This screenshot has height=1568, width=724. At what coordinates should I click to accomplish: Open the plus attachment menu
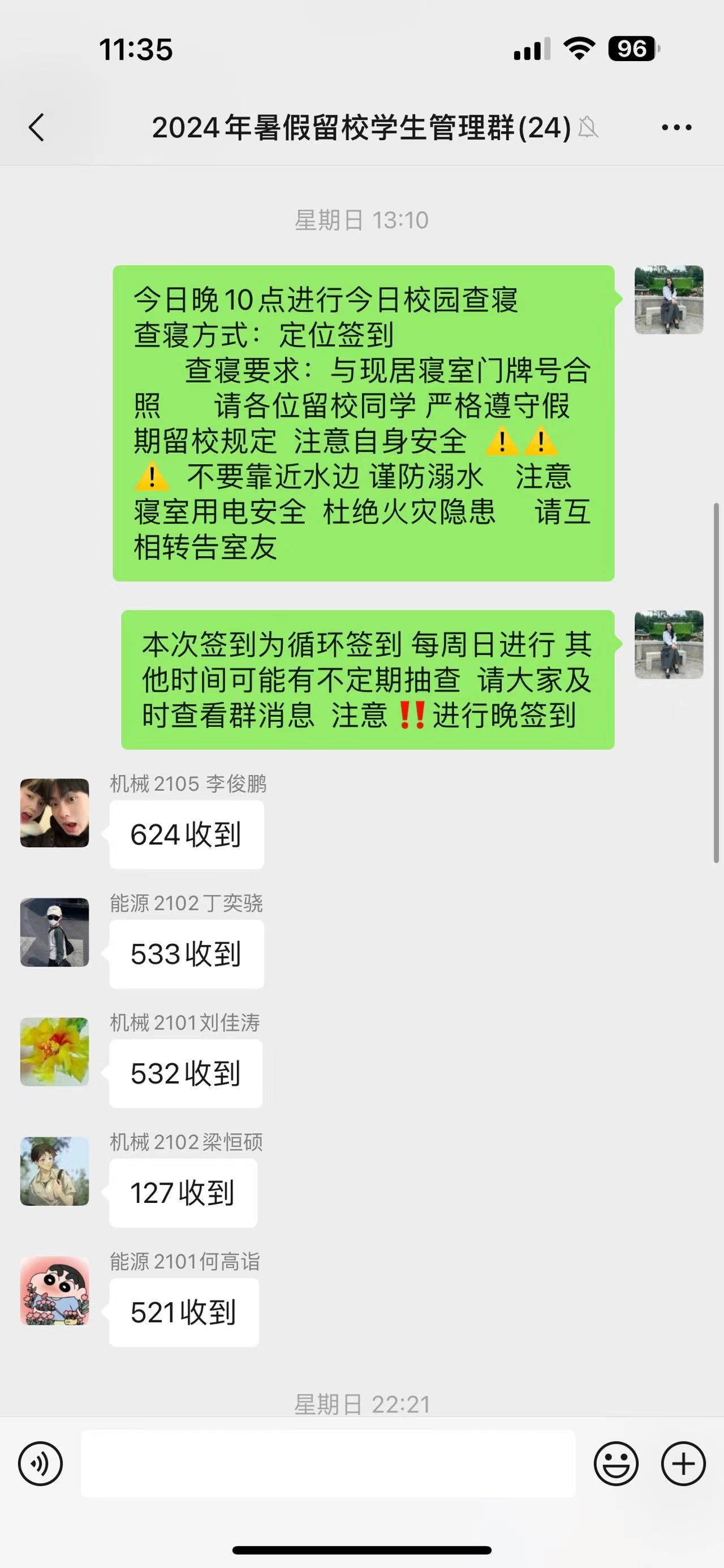(x=683, y=1464)
